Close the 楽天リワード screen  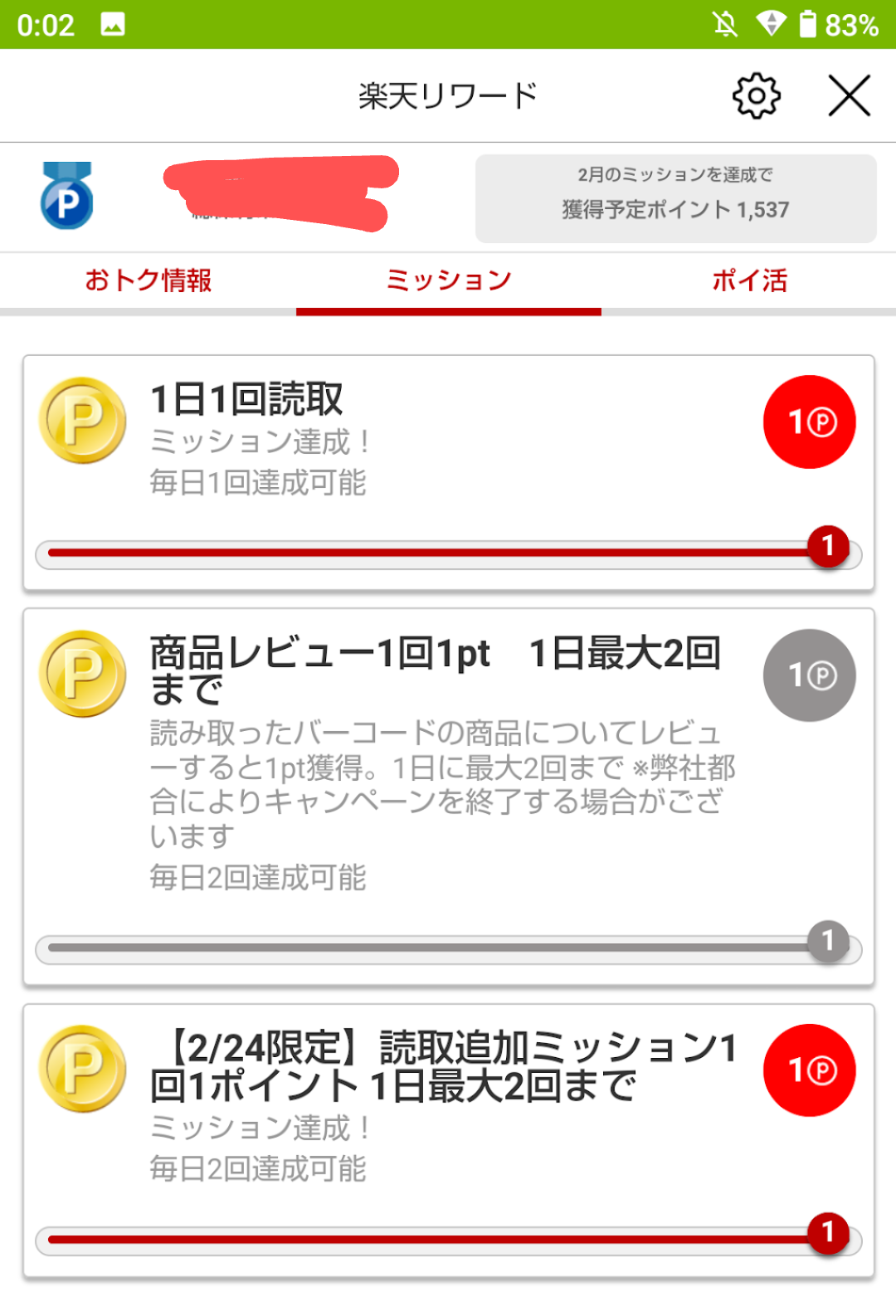(x=850, y=96)
